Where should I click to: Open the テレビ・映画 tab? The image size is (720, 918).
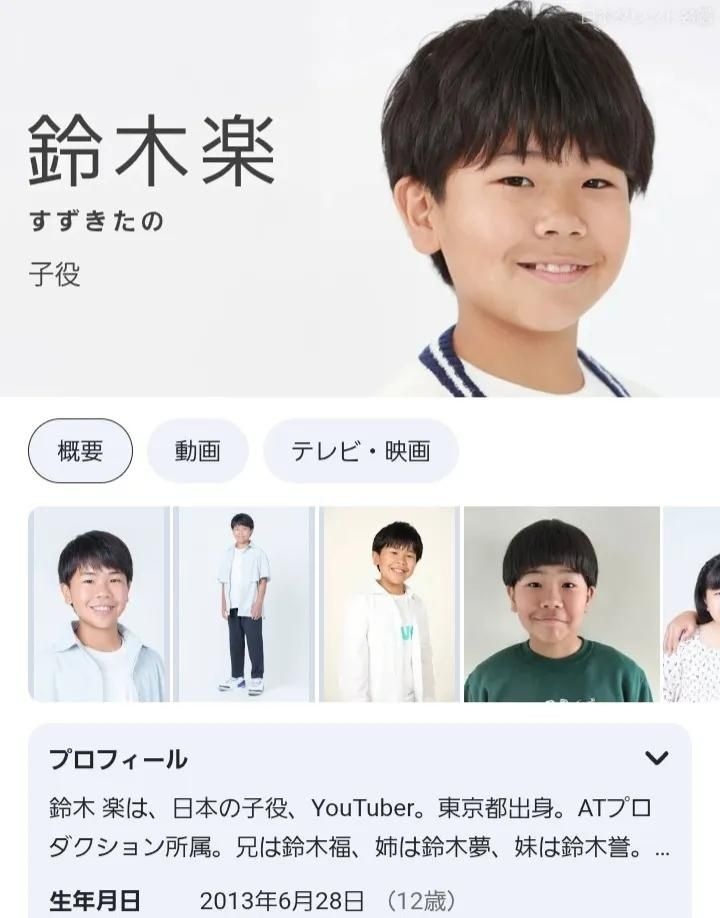click(x=360, y=451)
